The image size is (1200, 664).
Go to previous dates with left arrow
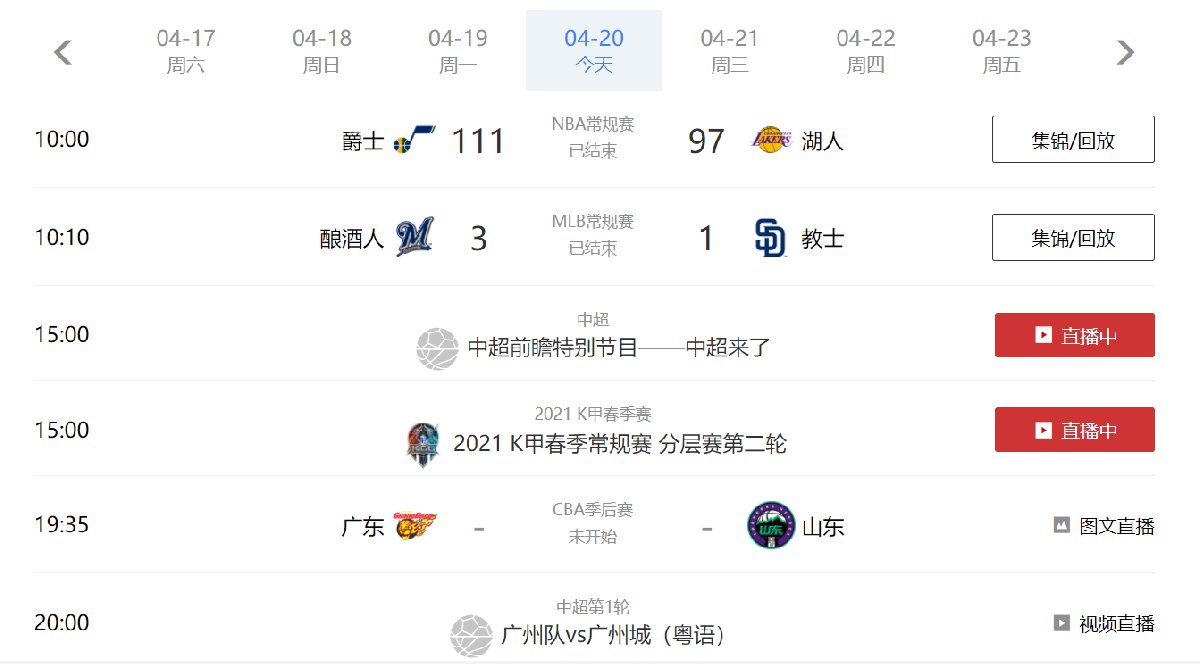[63, 52]
